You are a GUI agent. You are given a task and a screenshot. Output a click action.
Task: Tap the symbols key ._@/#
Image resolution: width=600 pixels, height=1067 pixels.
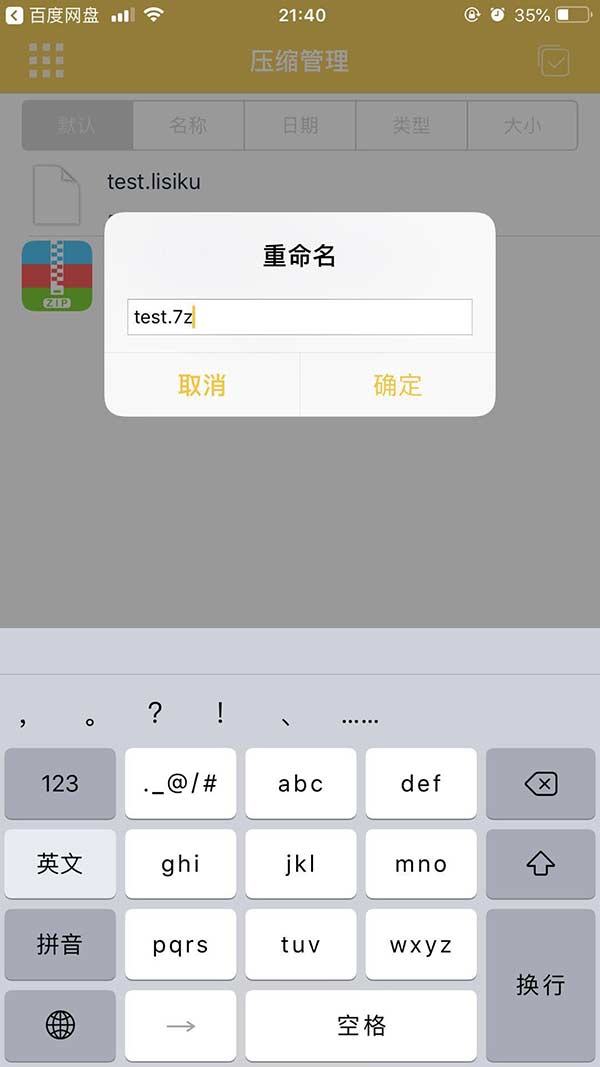coord(180,784)
